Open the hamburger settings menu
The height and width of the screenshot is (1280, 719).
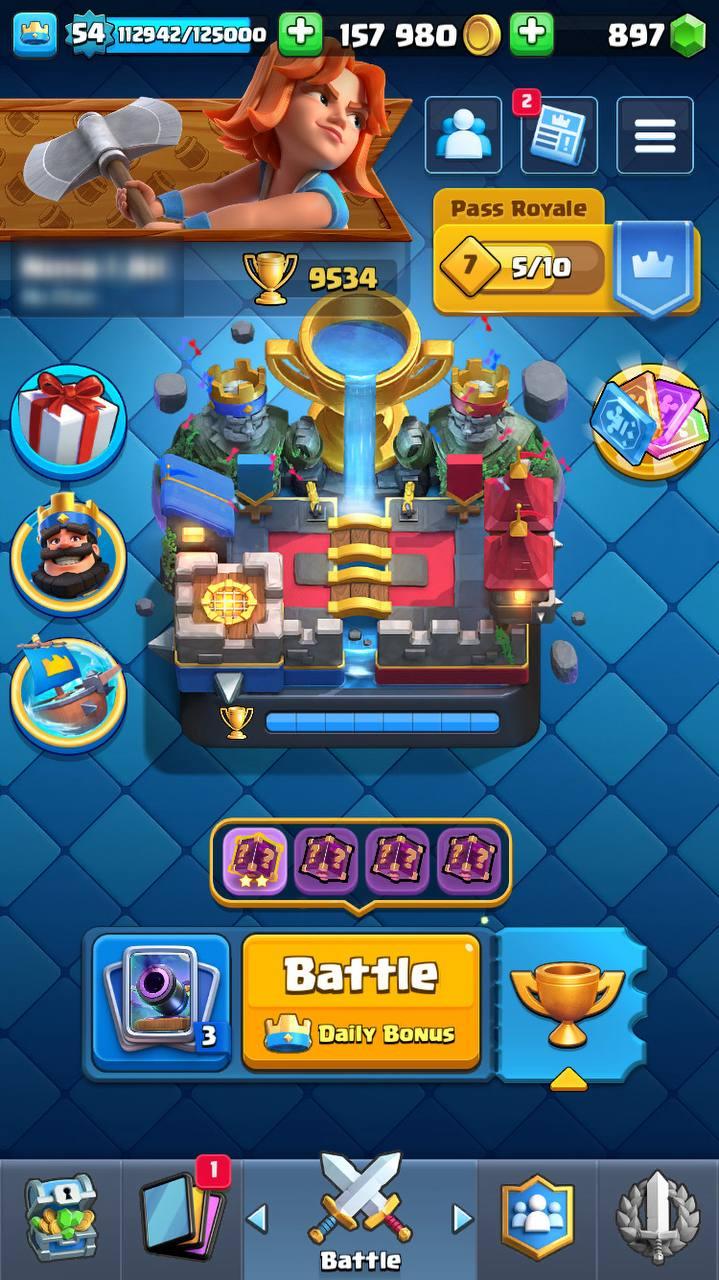click(x=654, y=136)
